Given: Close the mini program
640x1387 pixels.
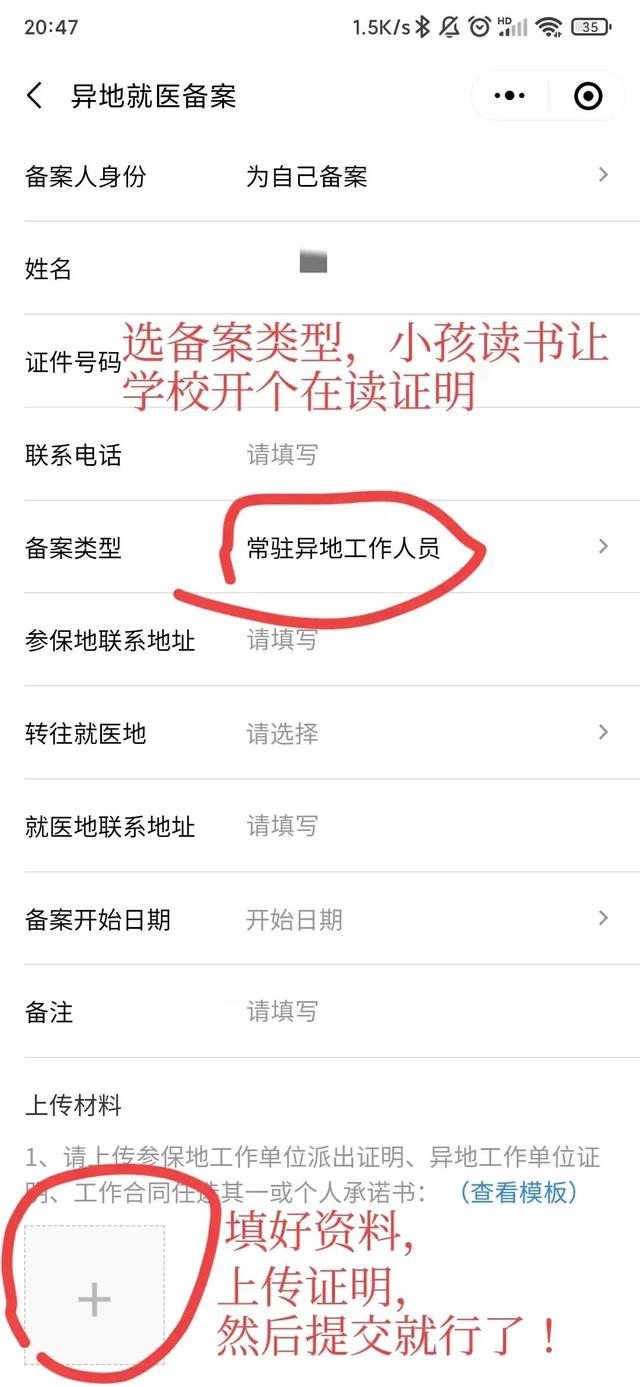Looking at the screenshot, I should coord(589,96).
